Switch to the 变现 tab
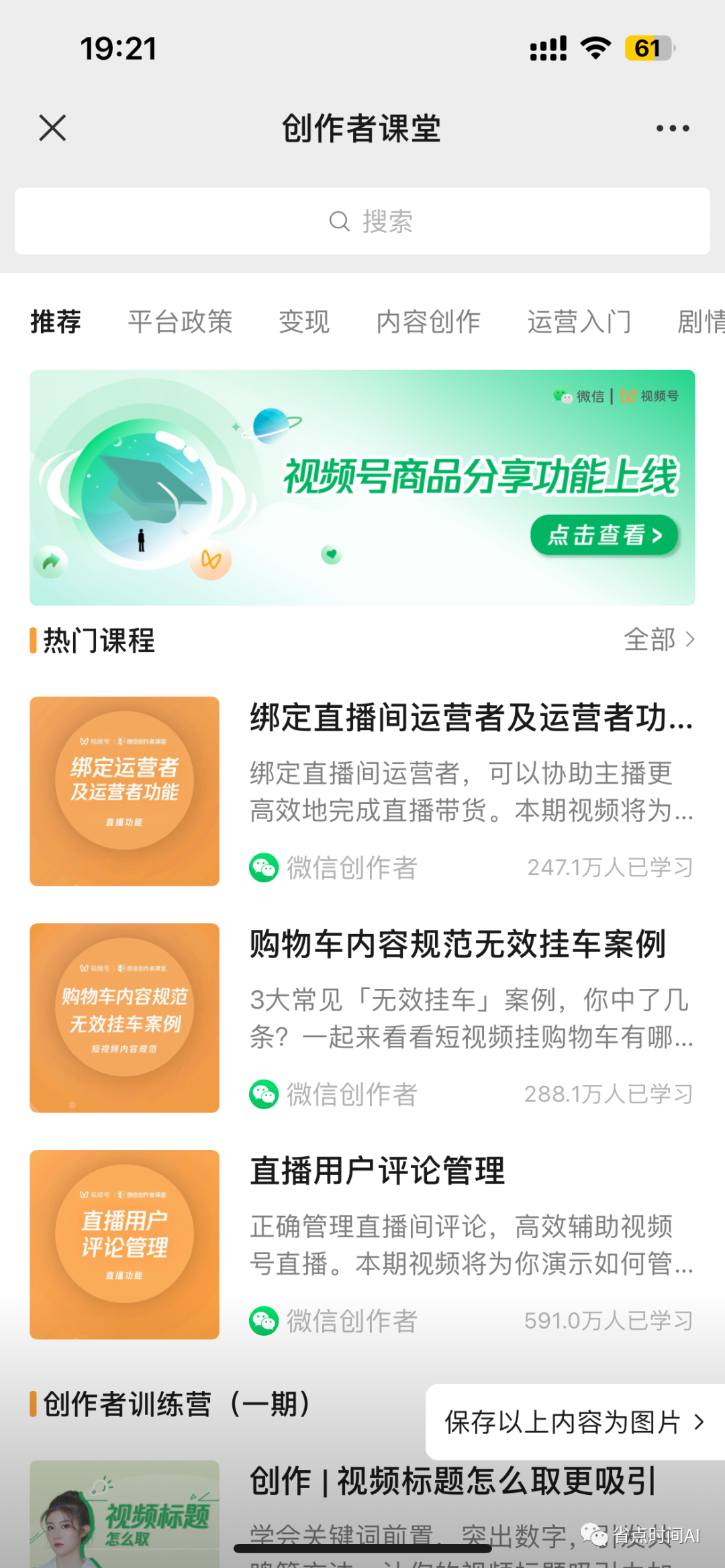 click(304, 322)
